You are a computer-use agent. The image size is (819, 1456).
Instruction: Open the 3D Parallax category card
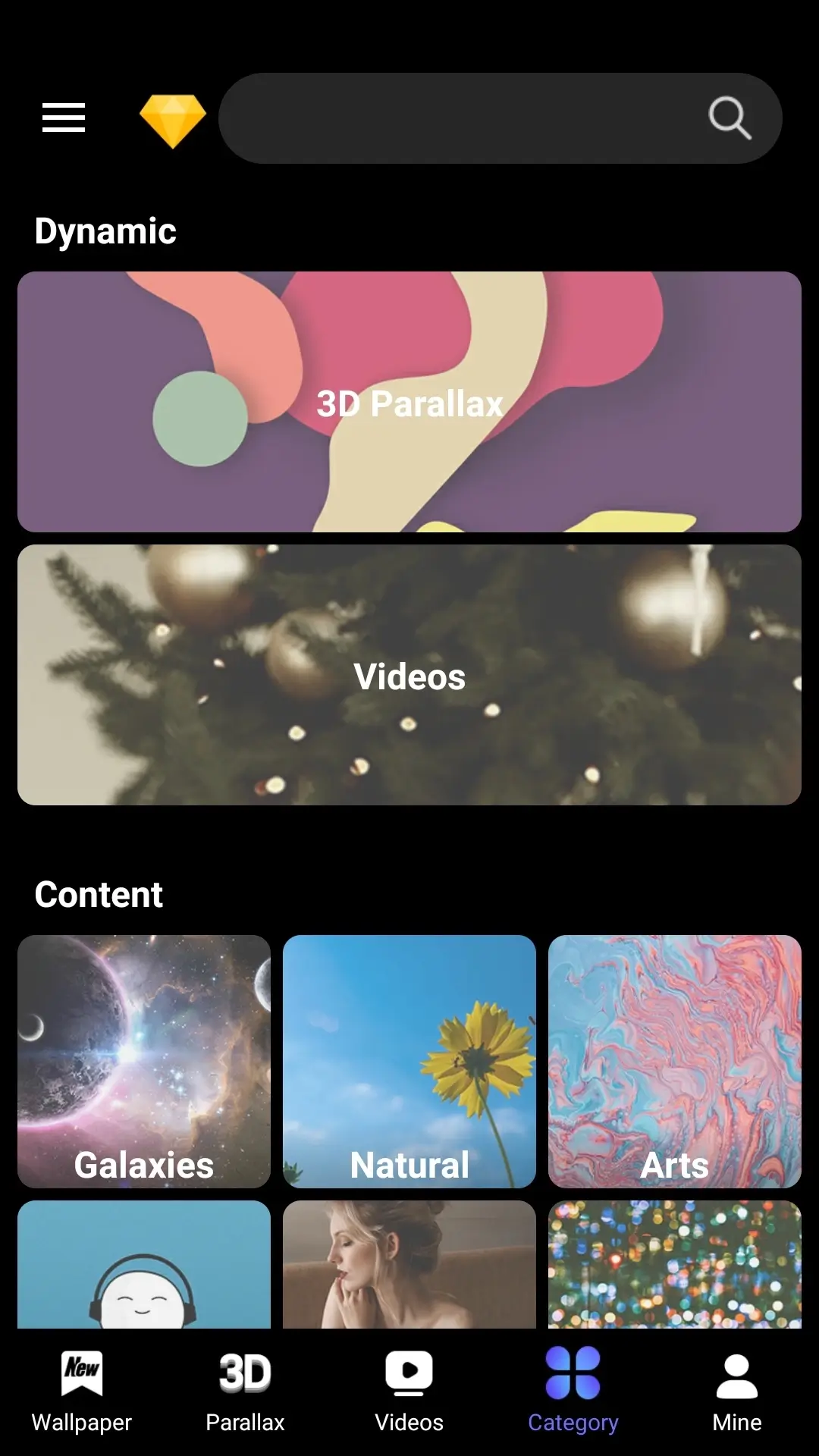409,402
